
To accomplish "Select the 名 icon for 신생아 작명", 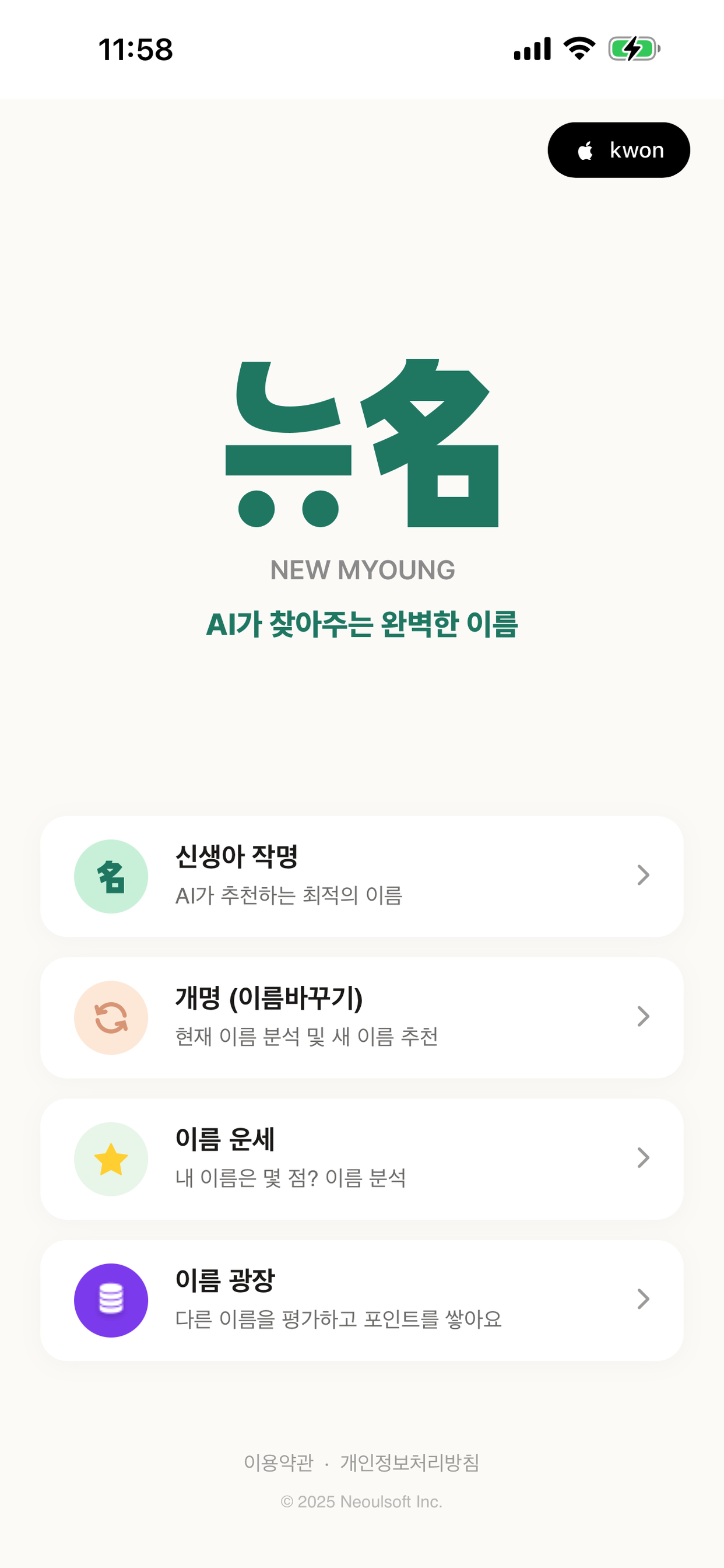I will (111, 876).
